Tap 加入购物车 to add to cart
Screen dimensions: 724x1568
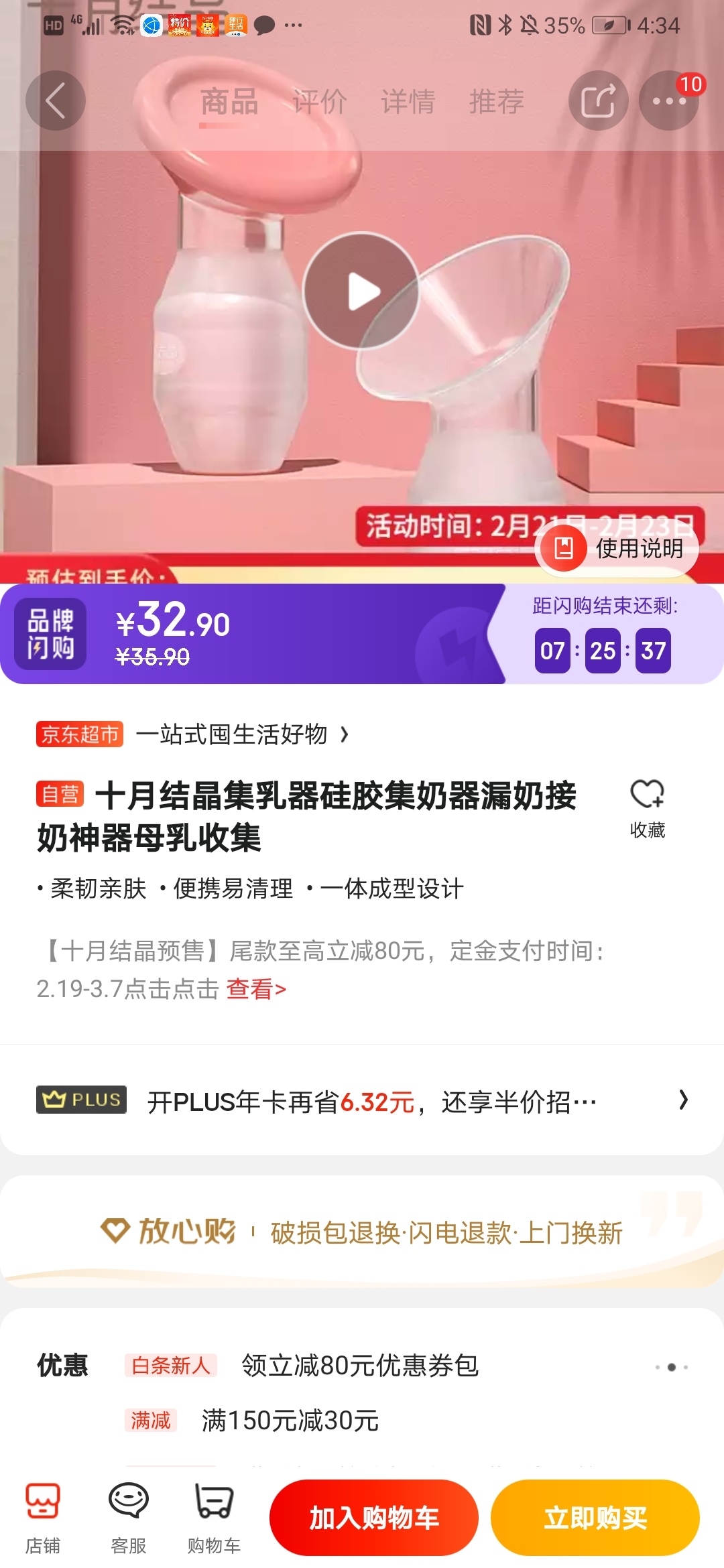[374, 1518]
